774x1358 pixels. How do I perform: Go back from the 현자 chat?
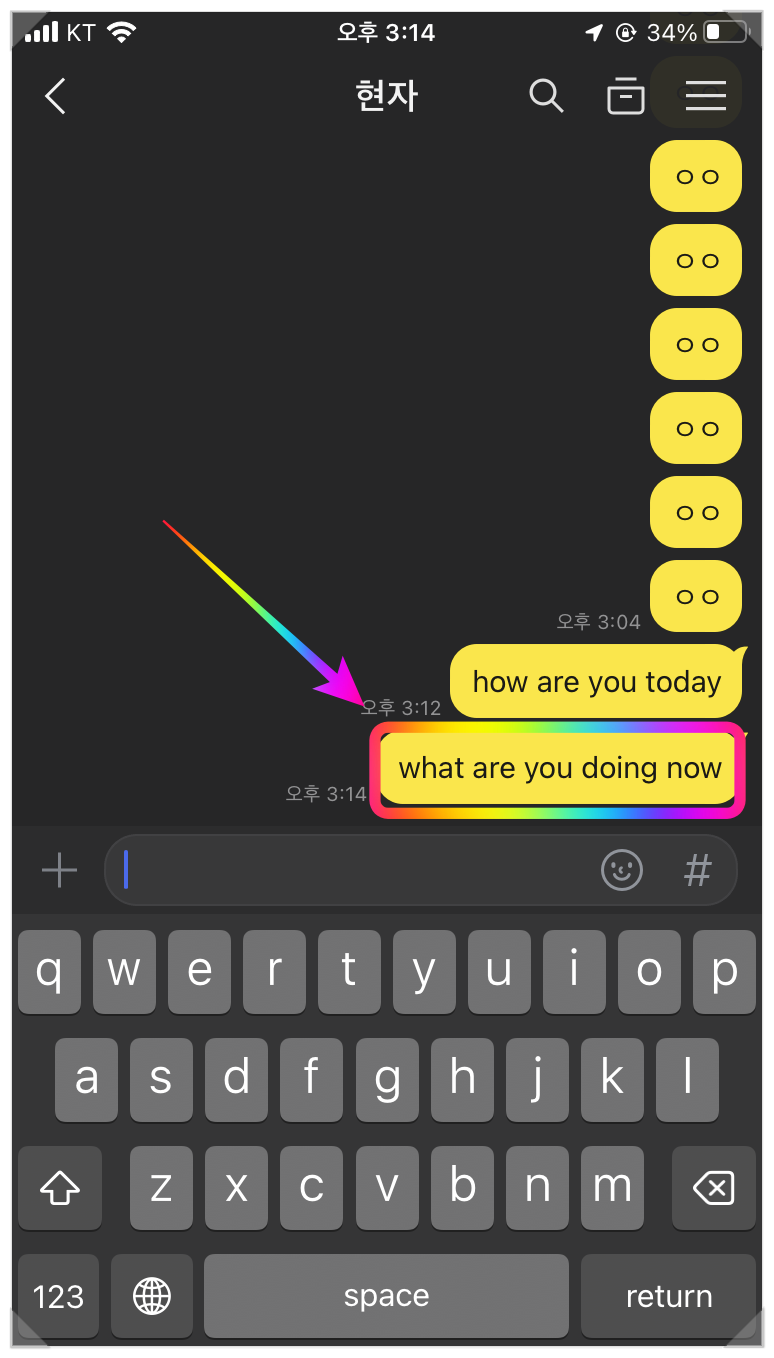point(56,96)
